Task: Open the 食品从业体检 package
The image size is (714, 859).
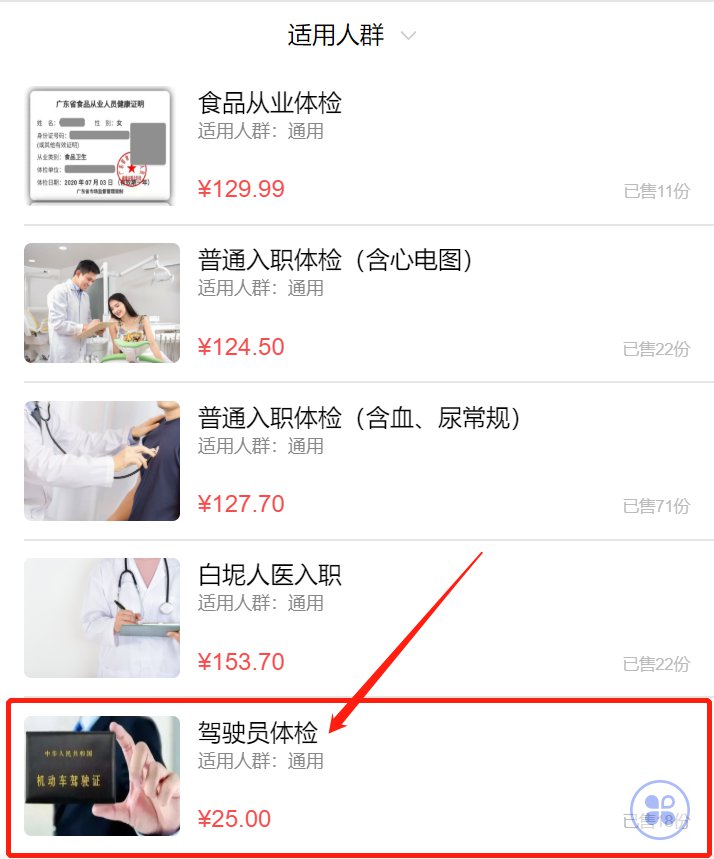Action: (x=270, y=103)
